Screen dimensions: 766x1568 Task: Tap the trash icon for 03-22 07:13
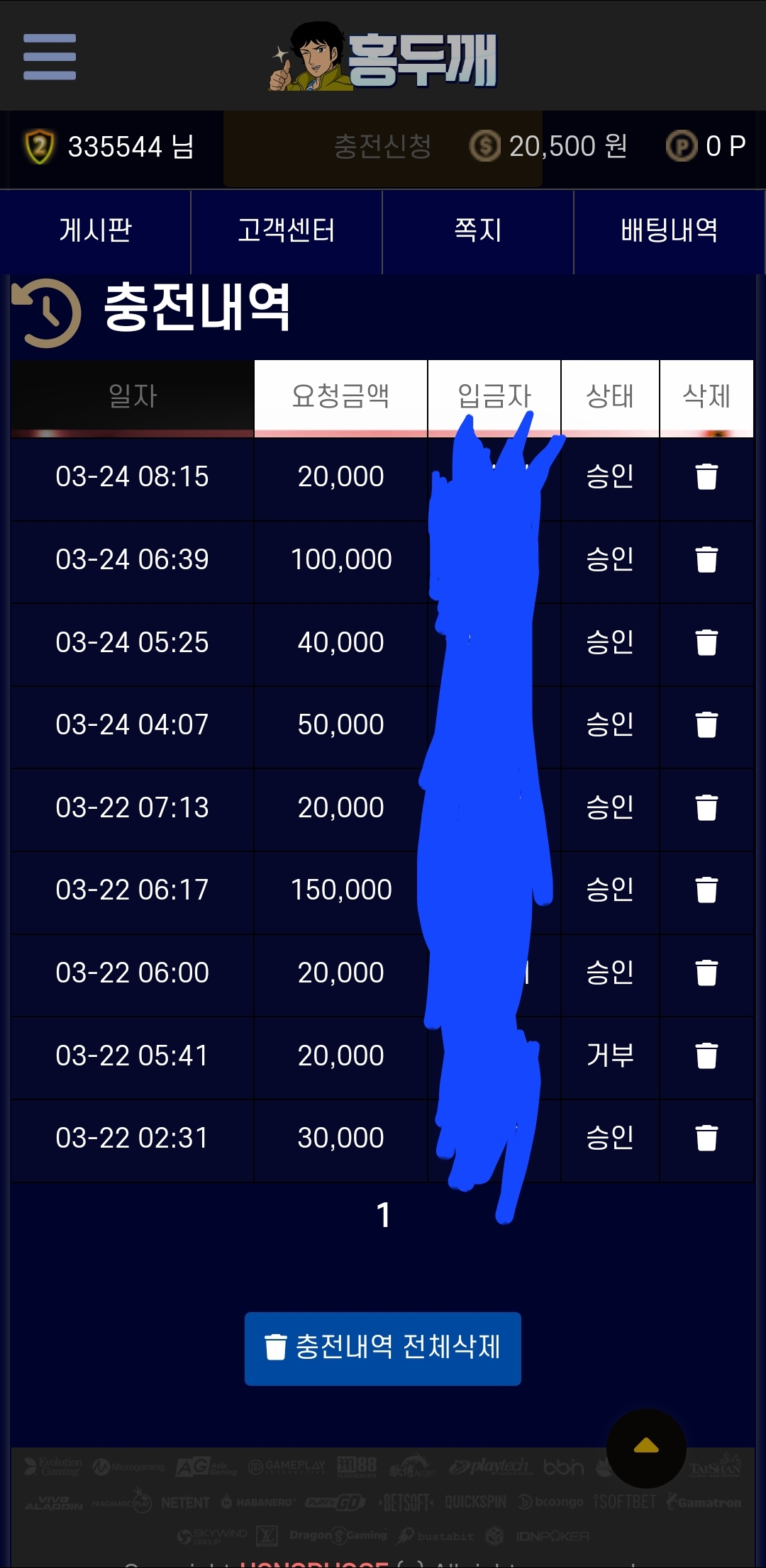(706, 807)
